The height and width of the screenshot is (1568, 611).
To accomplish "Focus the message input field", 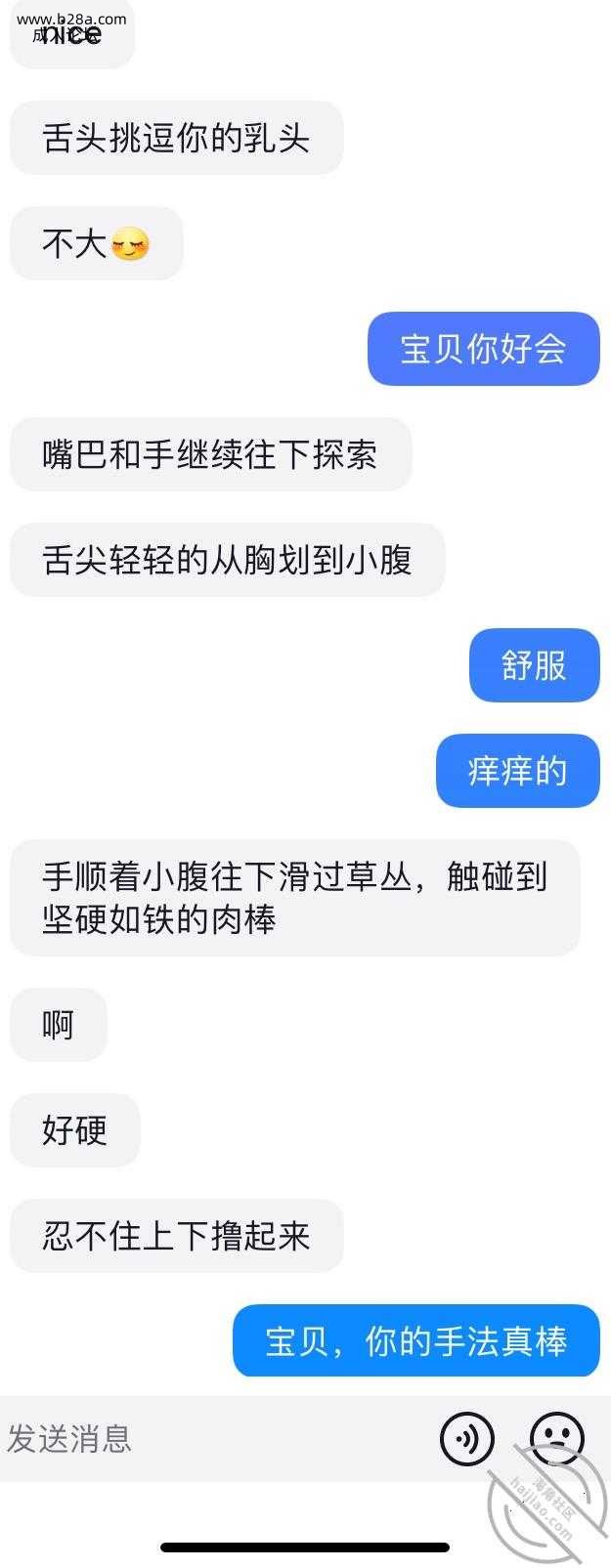I will pyautogui.click(x=196, y=1438).
